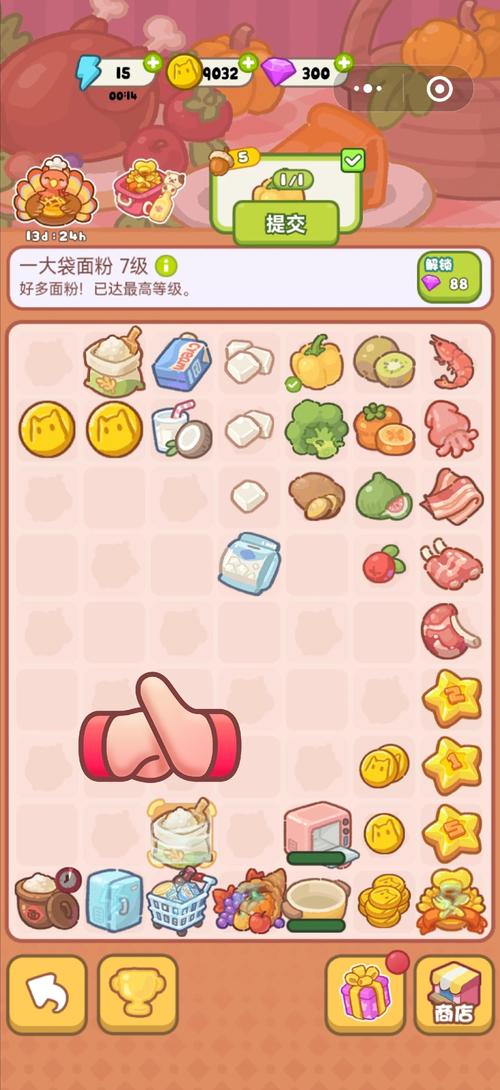This screenshot has height=1090, width=500.
Task: Select the broccoli item on the board
Action: click(x=316, y=428)
